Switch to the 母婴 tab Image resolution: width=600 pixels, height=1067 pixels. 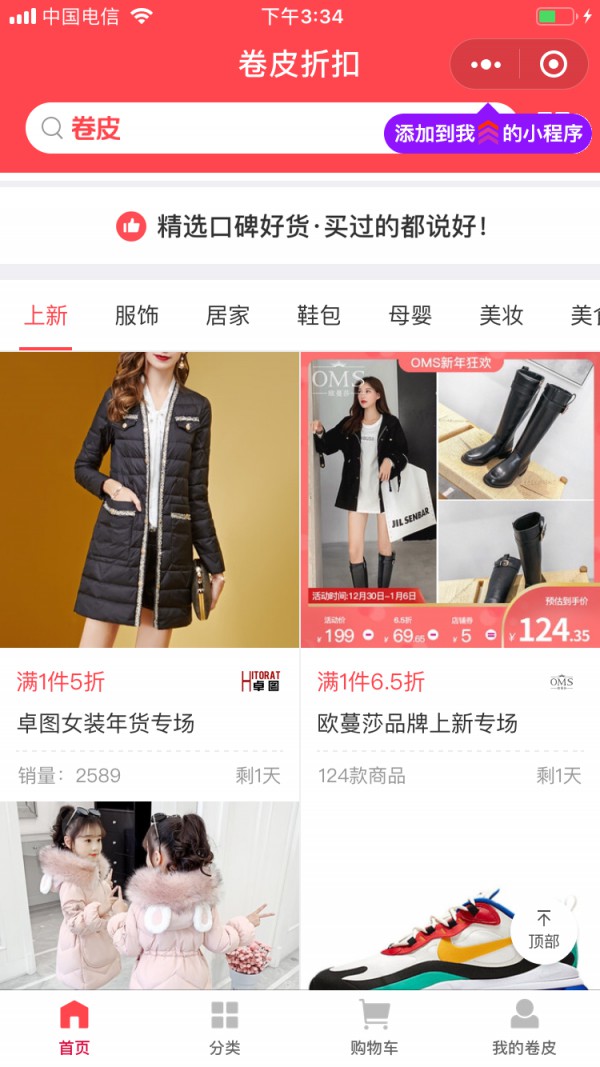click(x=410, y=316)
